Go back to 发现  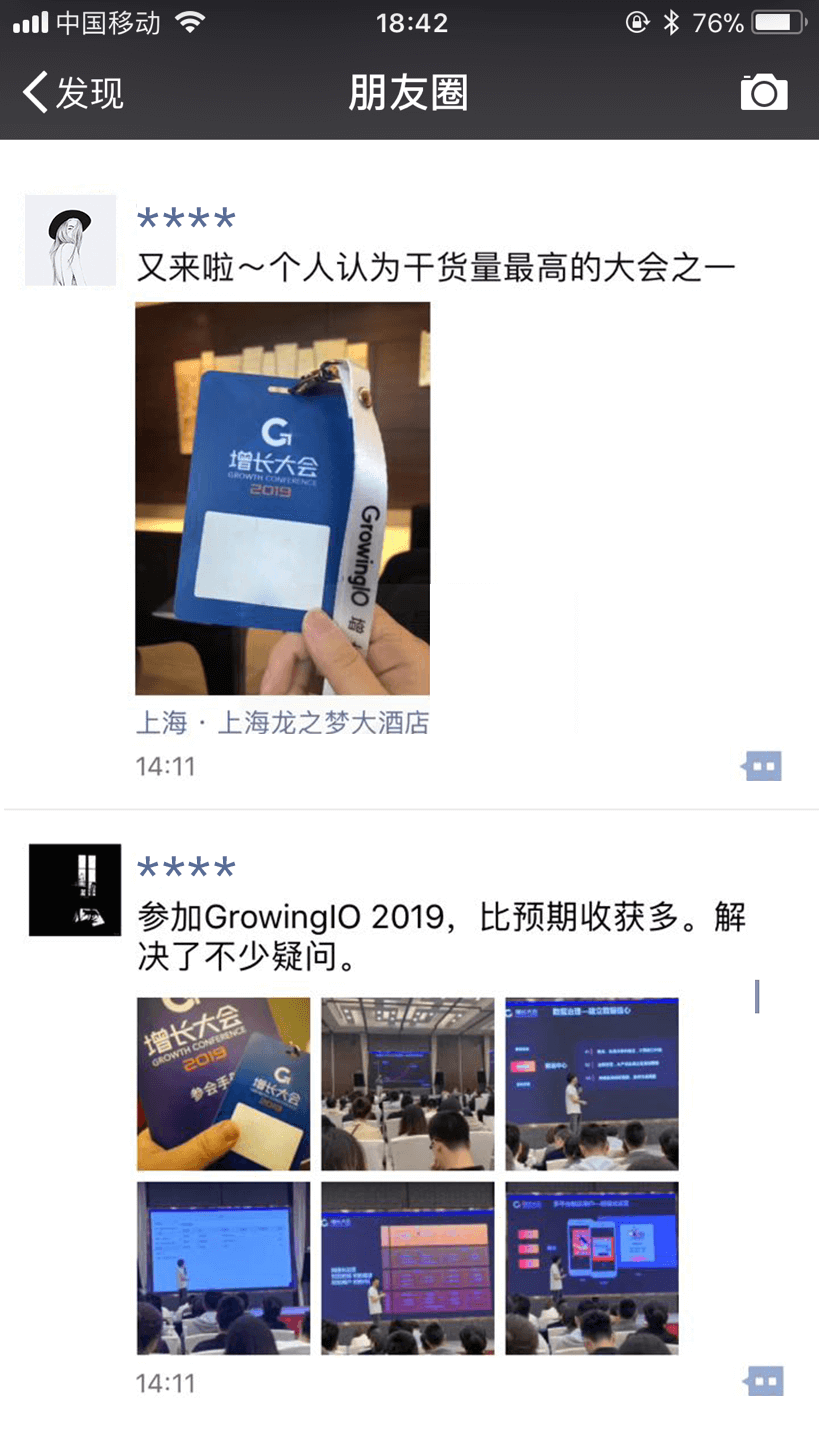pos(72,93)
